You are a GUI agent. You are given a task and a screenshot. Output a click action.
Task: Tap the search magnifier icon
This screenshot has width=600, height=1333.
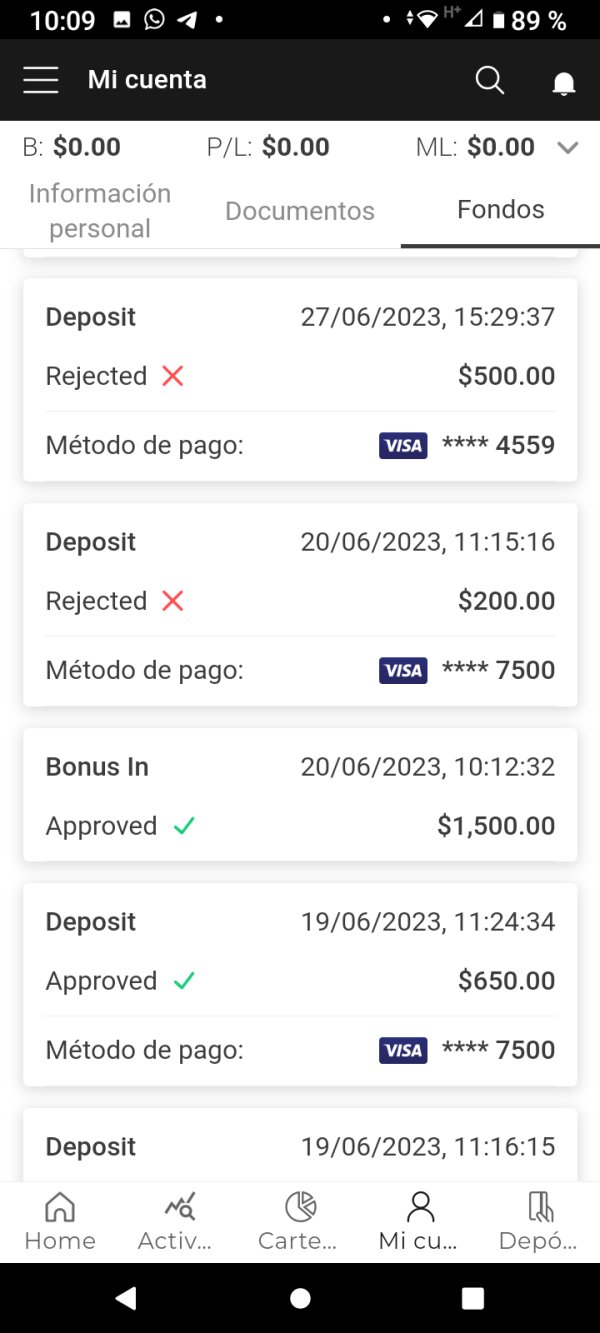coord(489,80)
